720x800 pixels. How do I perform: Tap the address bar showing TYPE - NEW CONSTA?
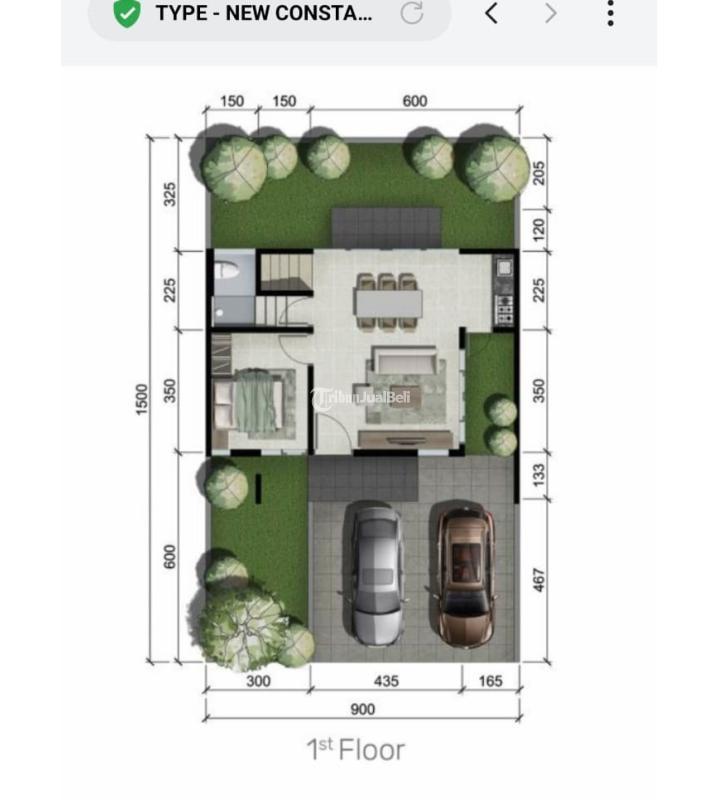pyautogui.click(x=265, y=14)
